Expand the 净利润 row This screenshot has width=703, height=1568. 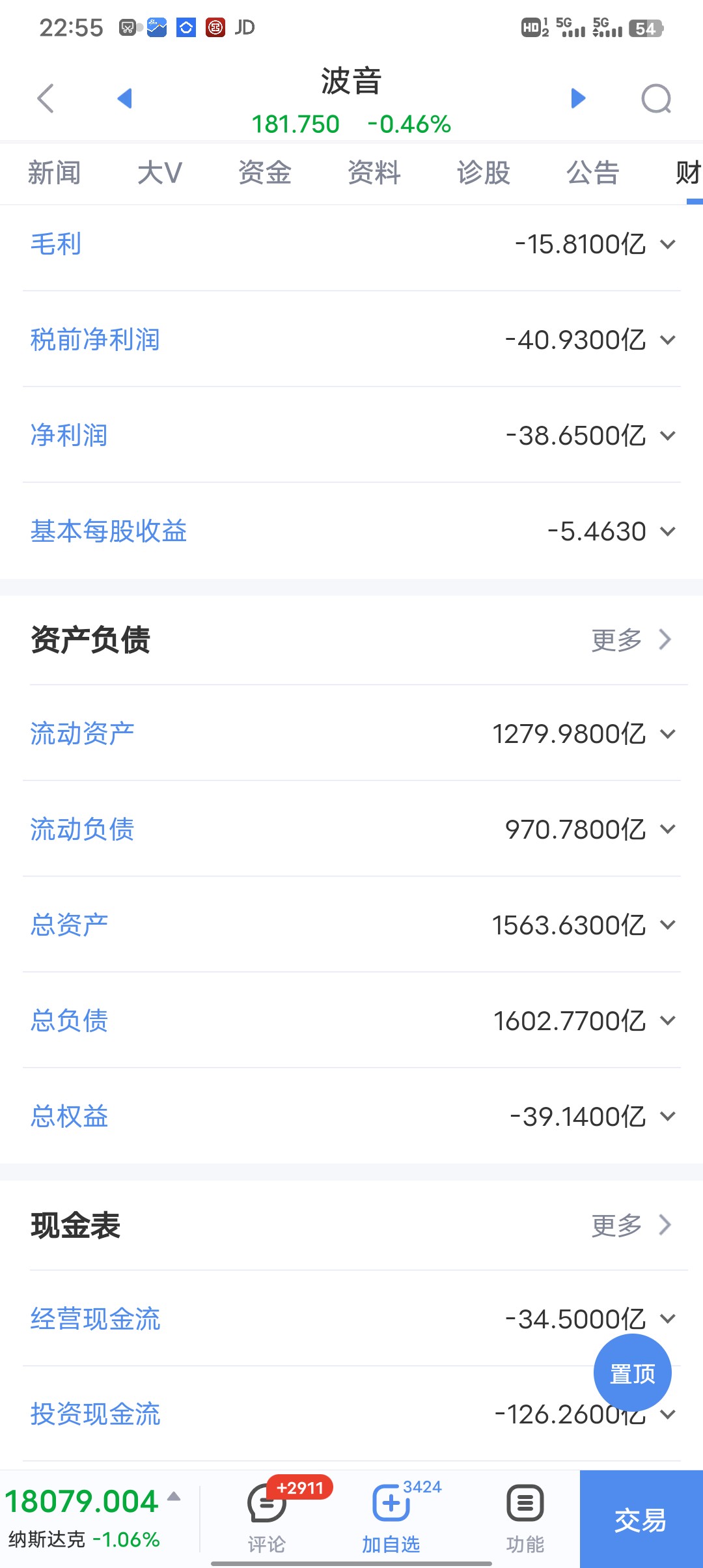click(351, 435)
